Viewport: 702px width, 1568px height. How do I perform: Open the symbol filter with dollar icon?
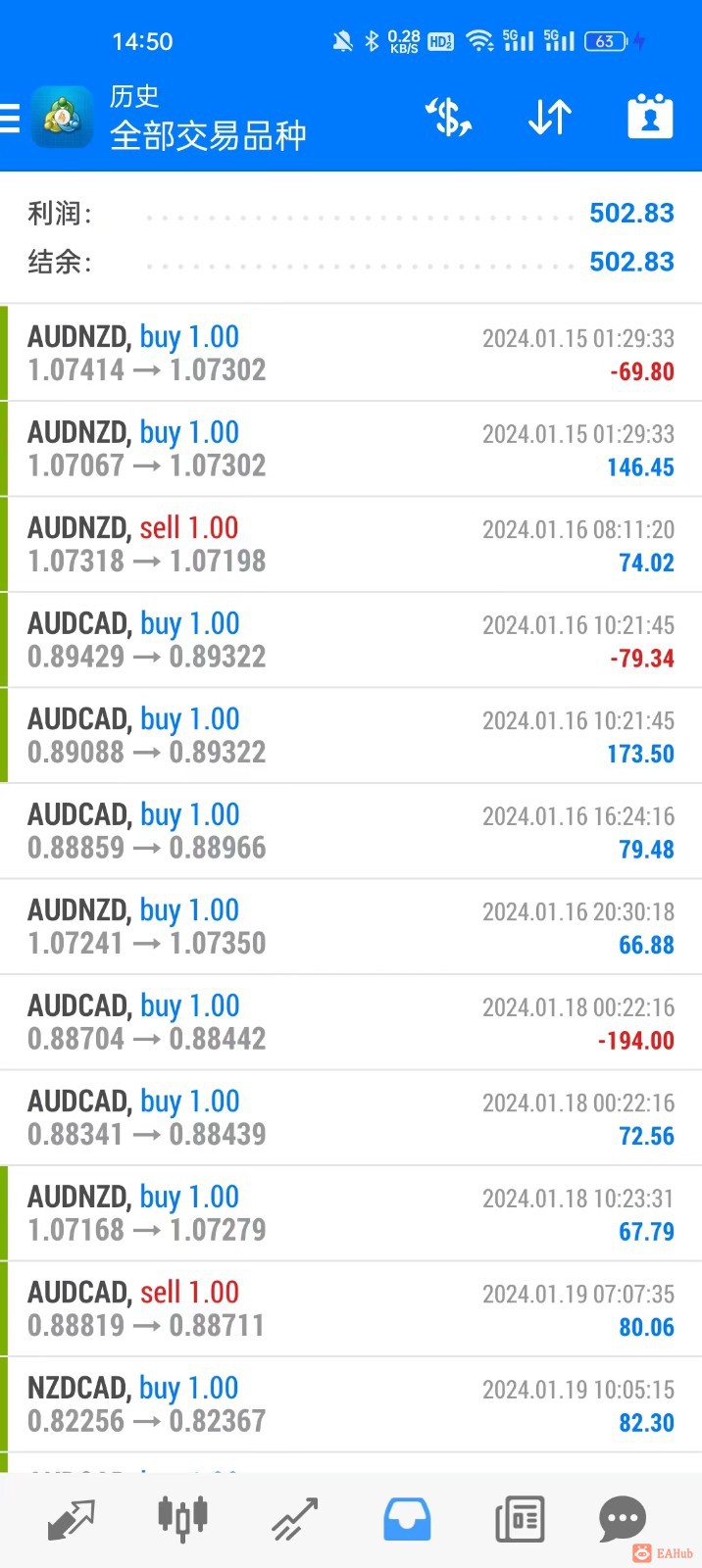tap(448, 118)
